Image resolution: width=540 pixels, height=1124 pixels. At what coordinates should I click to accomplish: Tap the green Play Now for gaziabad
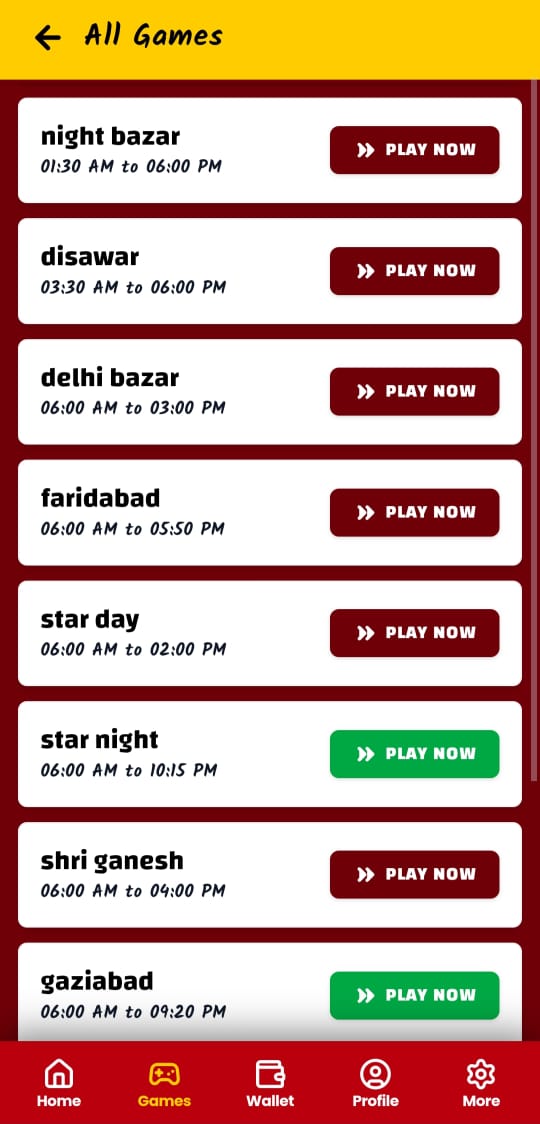[x=415, y=996]
